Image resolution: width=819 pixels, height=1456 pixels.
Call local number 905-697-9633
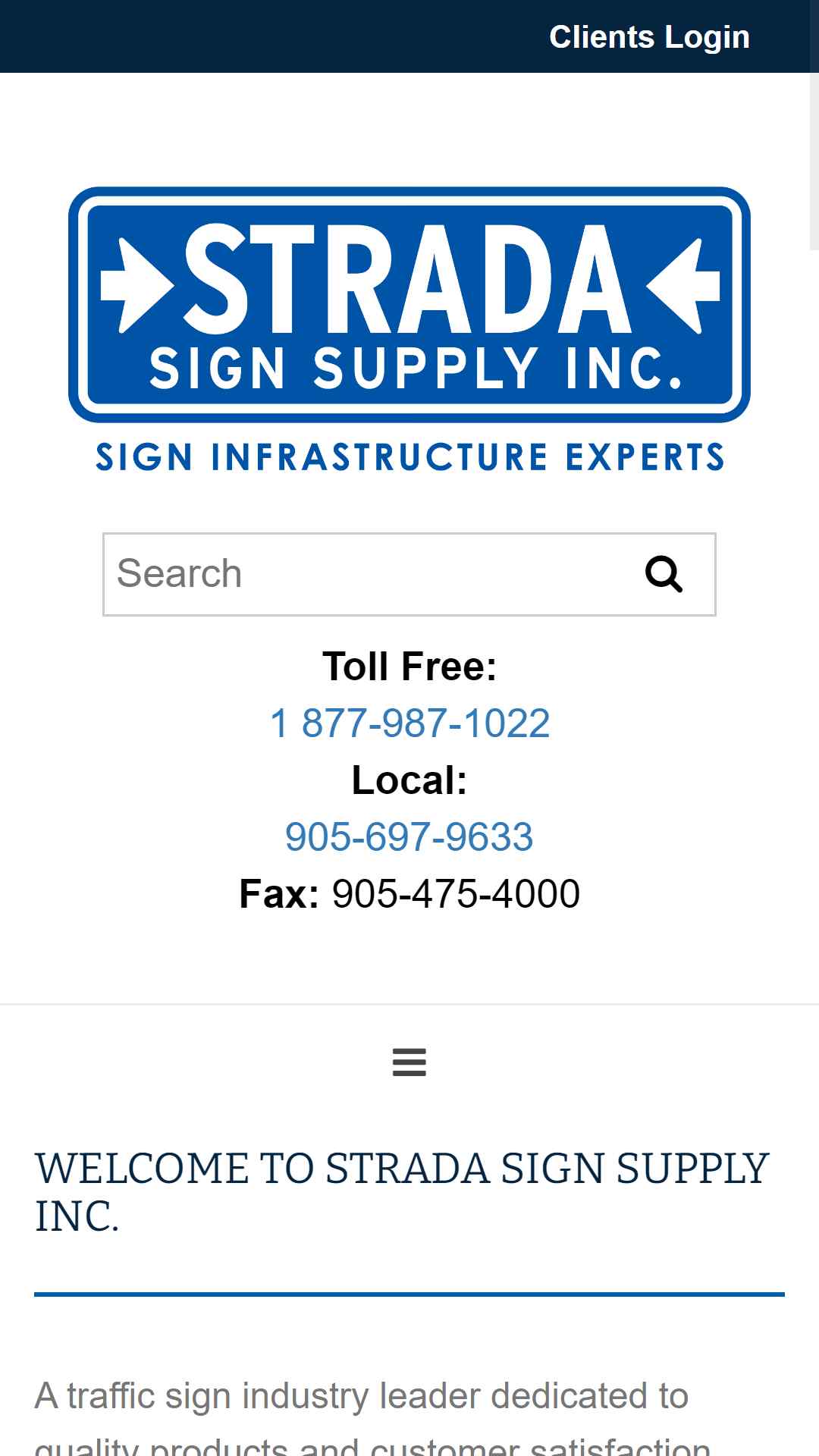click(x=409, y=836)
